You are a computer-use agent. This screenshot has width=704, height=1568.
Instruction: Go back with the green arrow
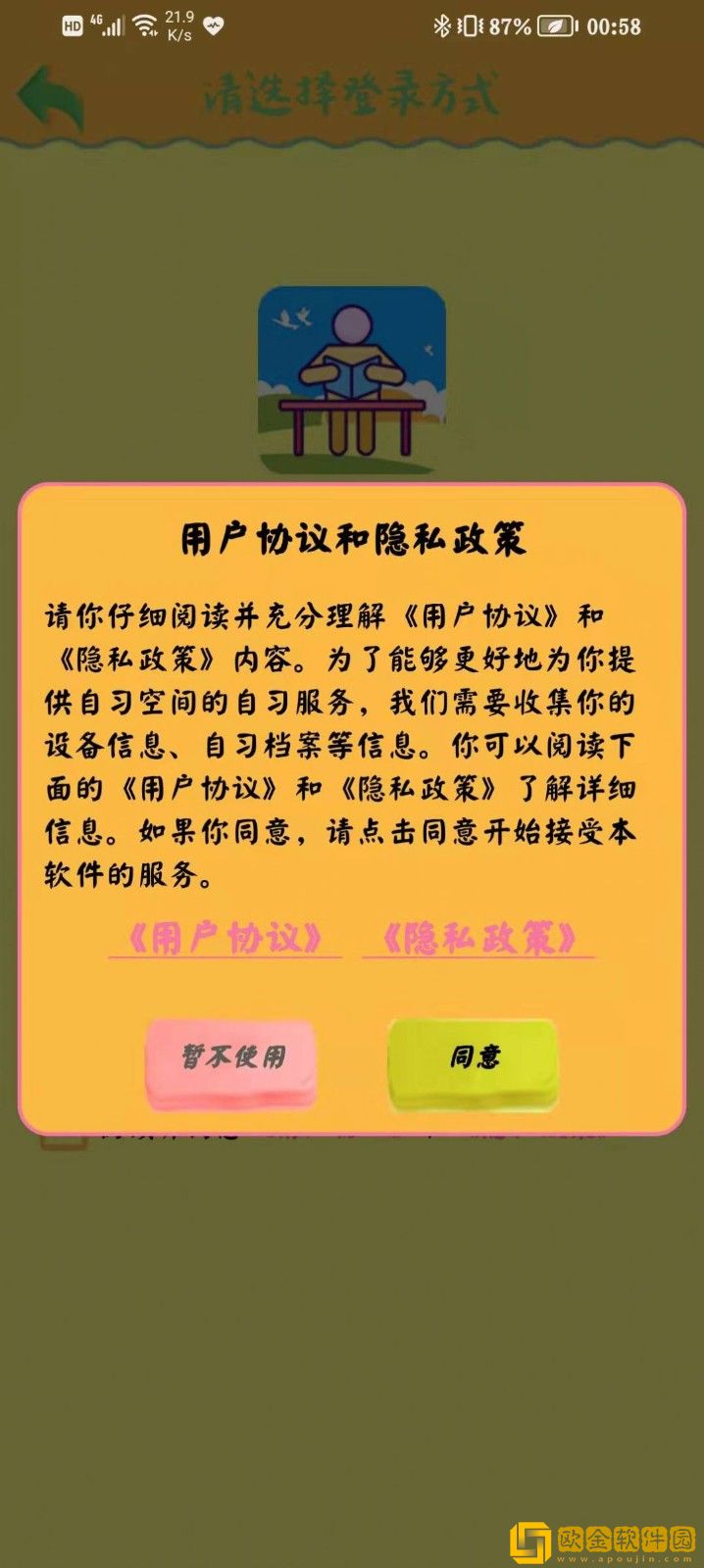pyautogui.click(x=51, y=97)
